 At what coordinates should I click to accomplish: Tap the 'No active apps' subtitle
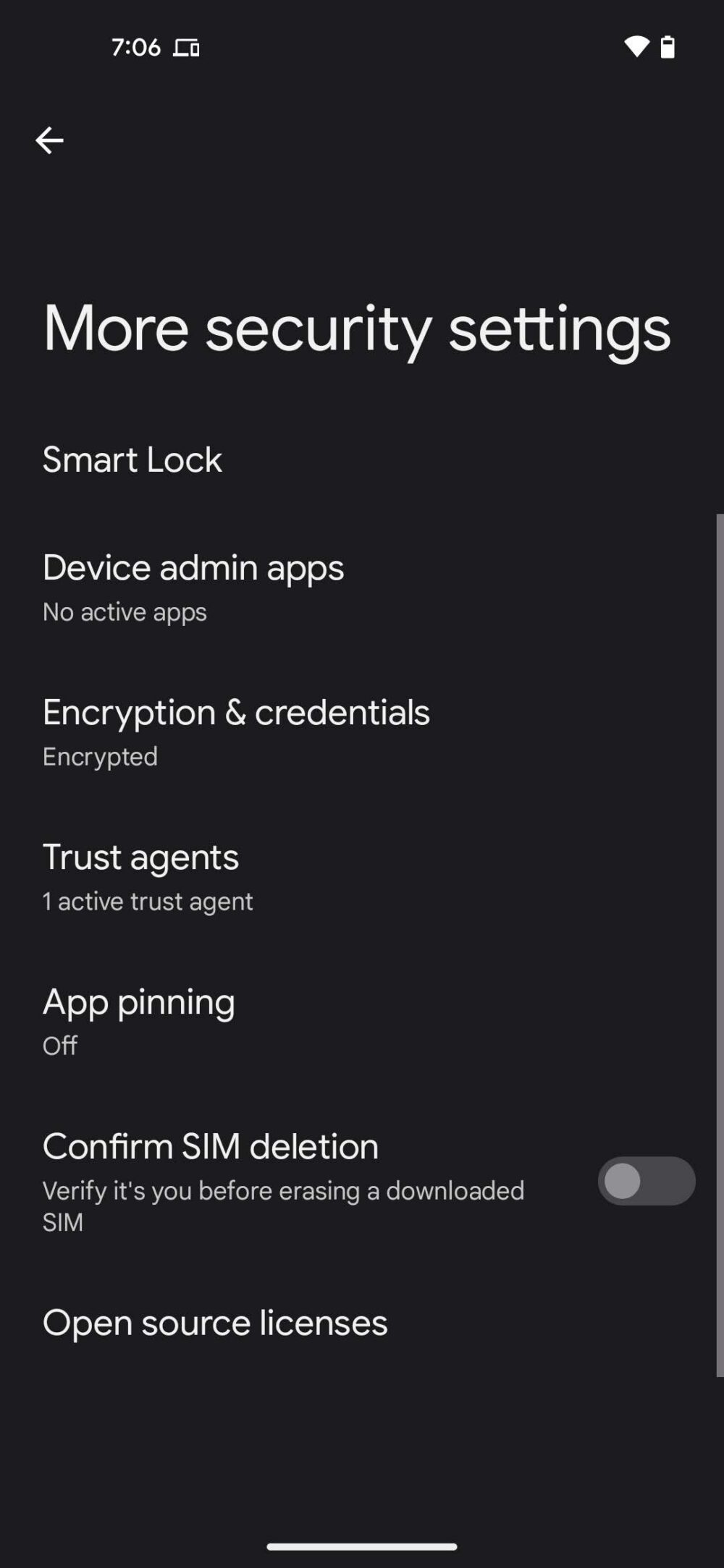point(125,611)
